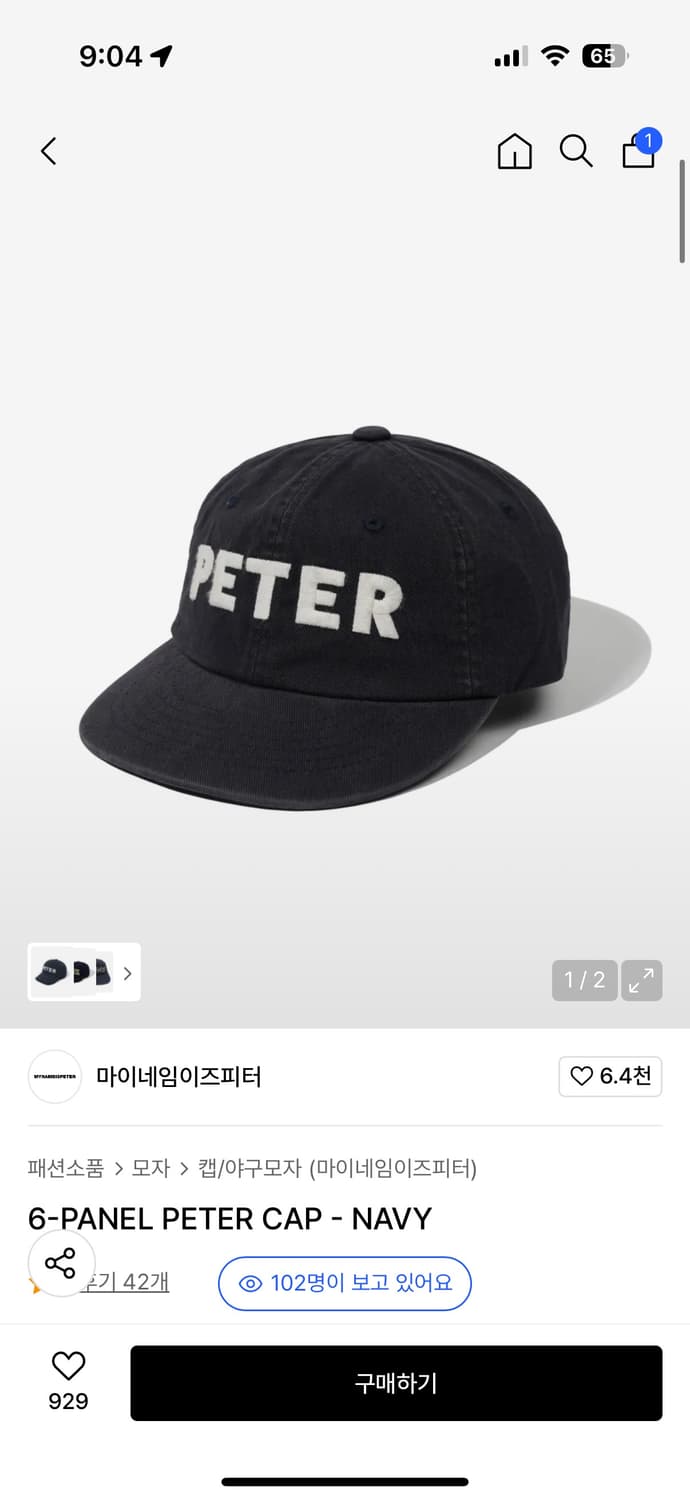
Task: Expand the product image to fullscreen
Action: [x=641, y=980]
